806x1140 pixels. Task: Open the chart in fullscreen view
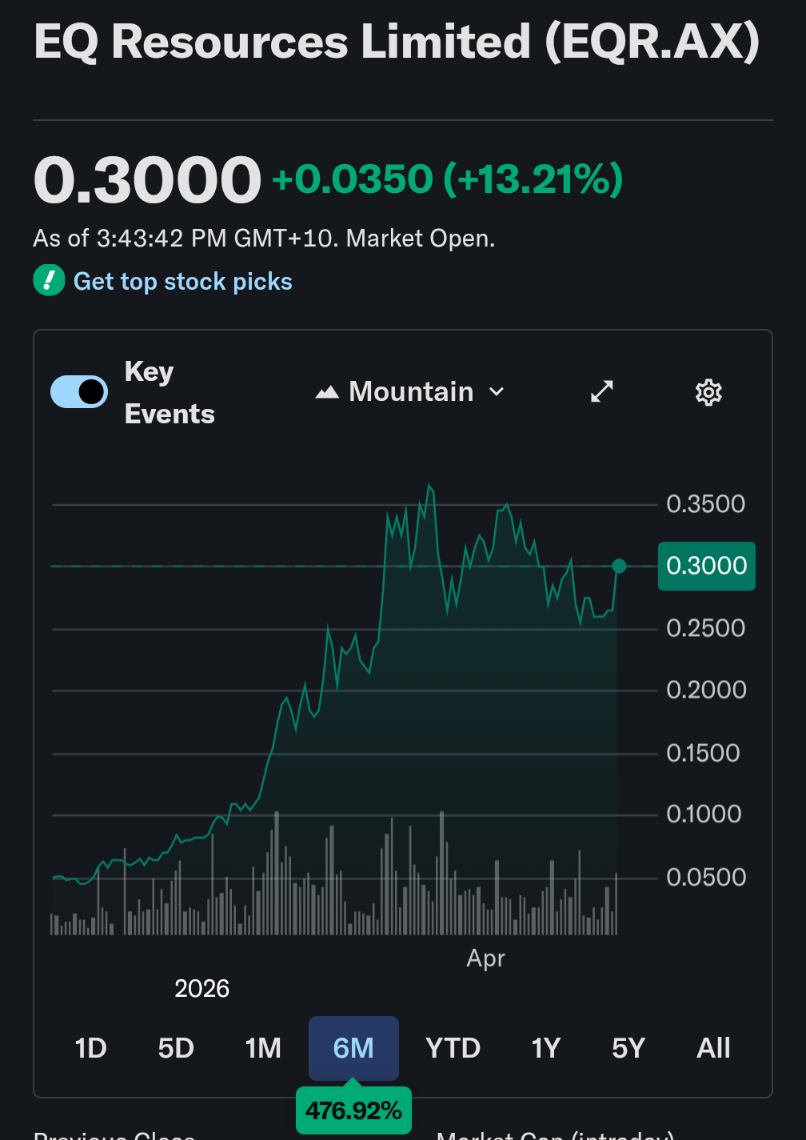[x=602, y=392]
